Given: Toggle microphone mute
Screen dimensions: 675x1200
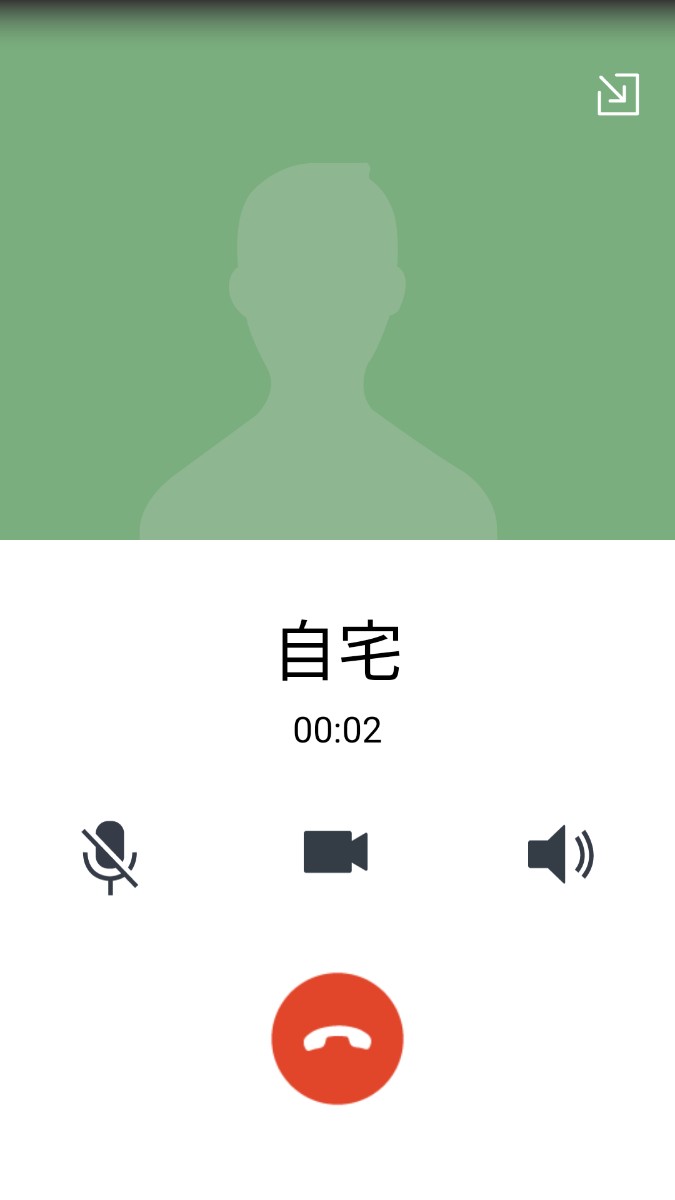Looking at the screenshot, I should click(110, 856).
